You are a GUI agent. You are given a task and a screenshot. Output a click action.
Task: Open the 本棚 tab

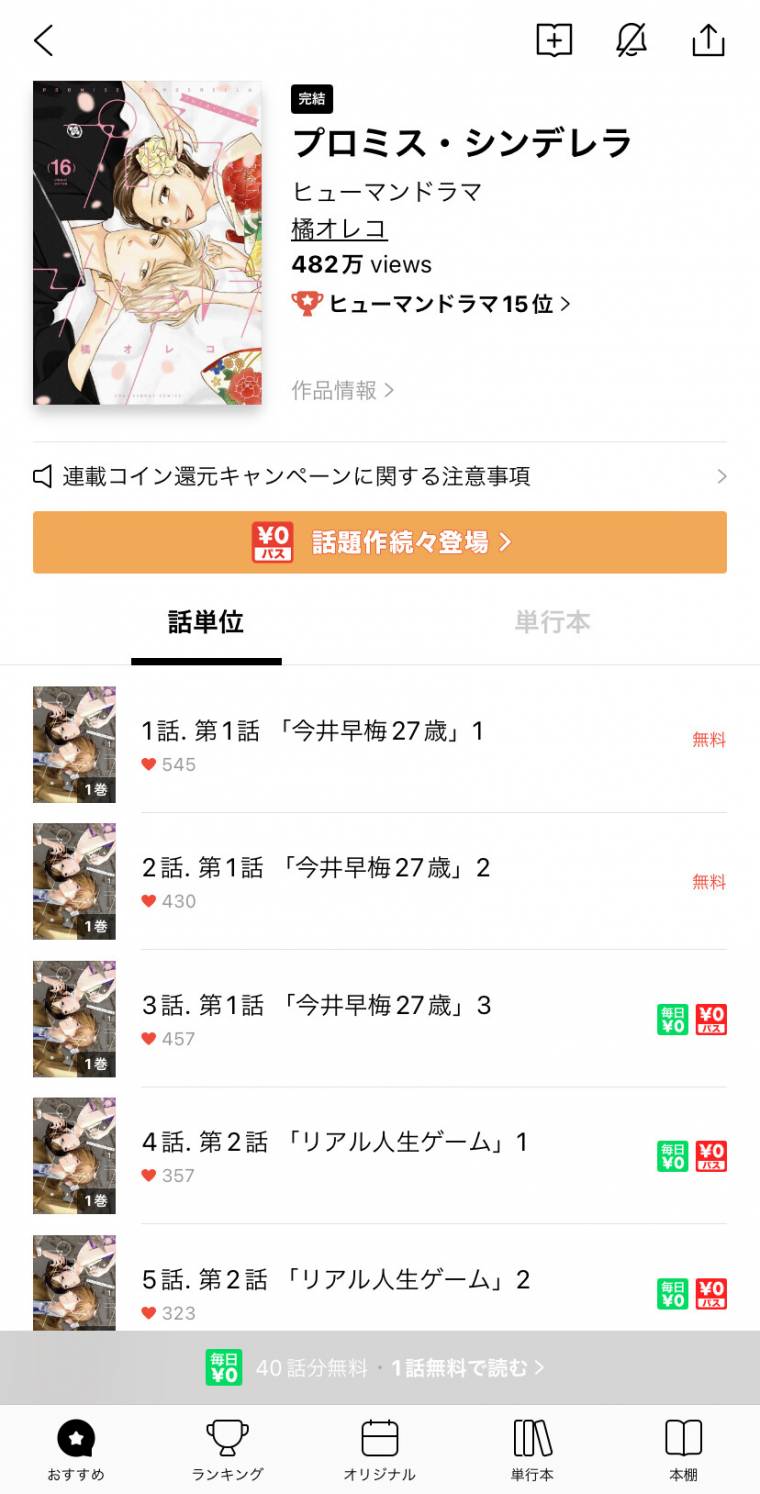coord(684,1450)
